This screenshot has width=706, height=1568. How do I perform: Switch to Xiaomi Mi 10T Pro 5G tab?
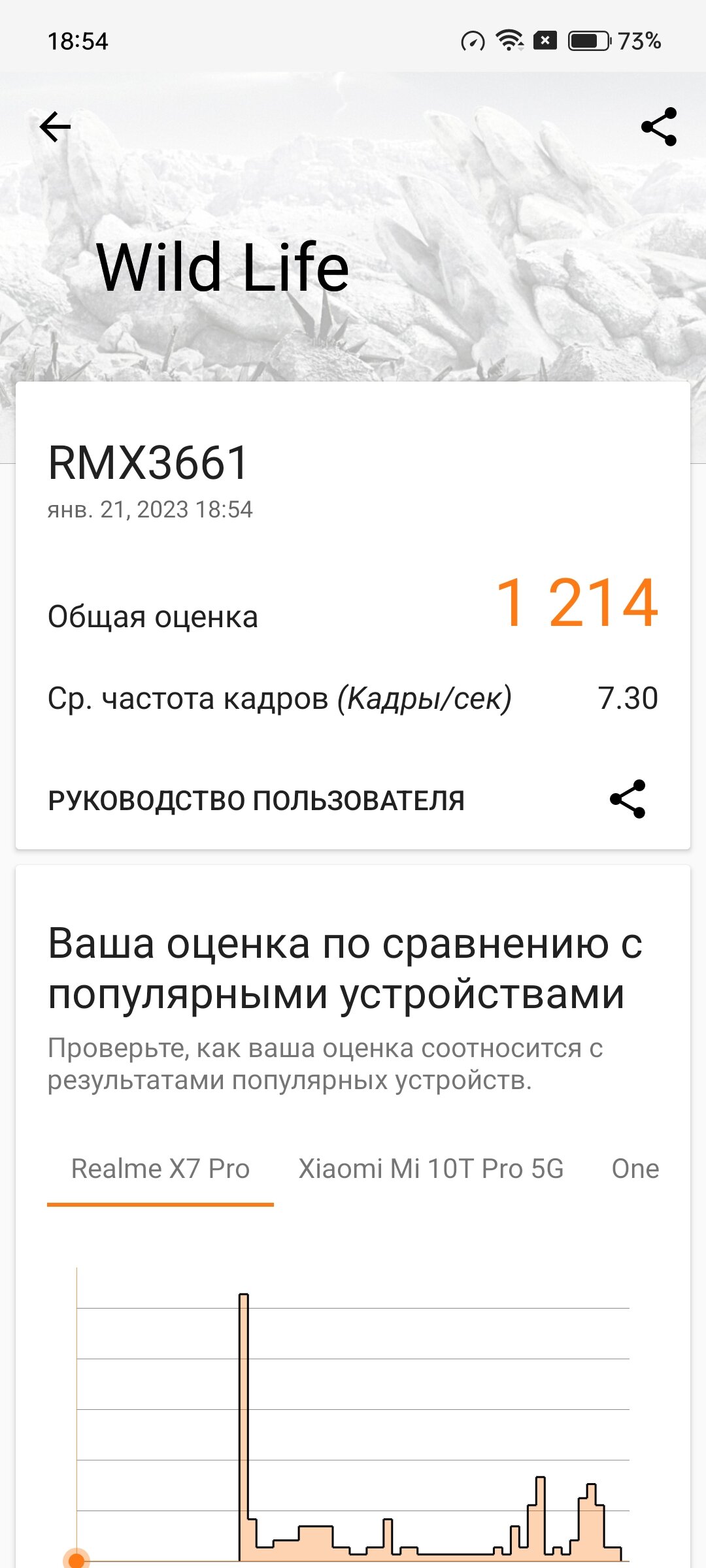click(431, 1169)
